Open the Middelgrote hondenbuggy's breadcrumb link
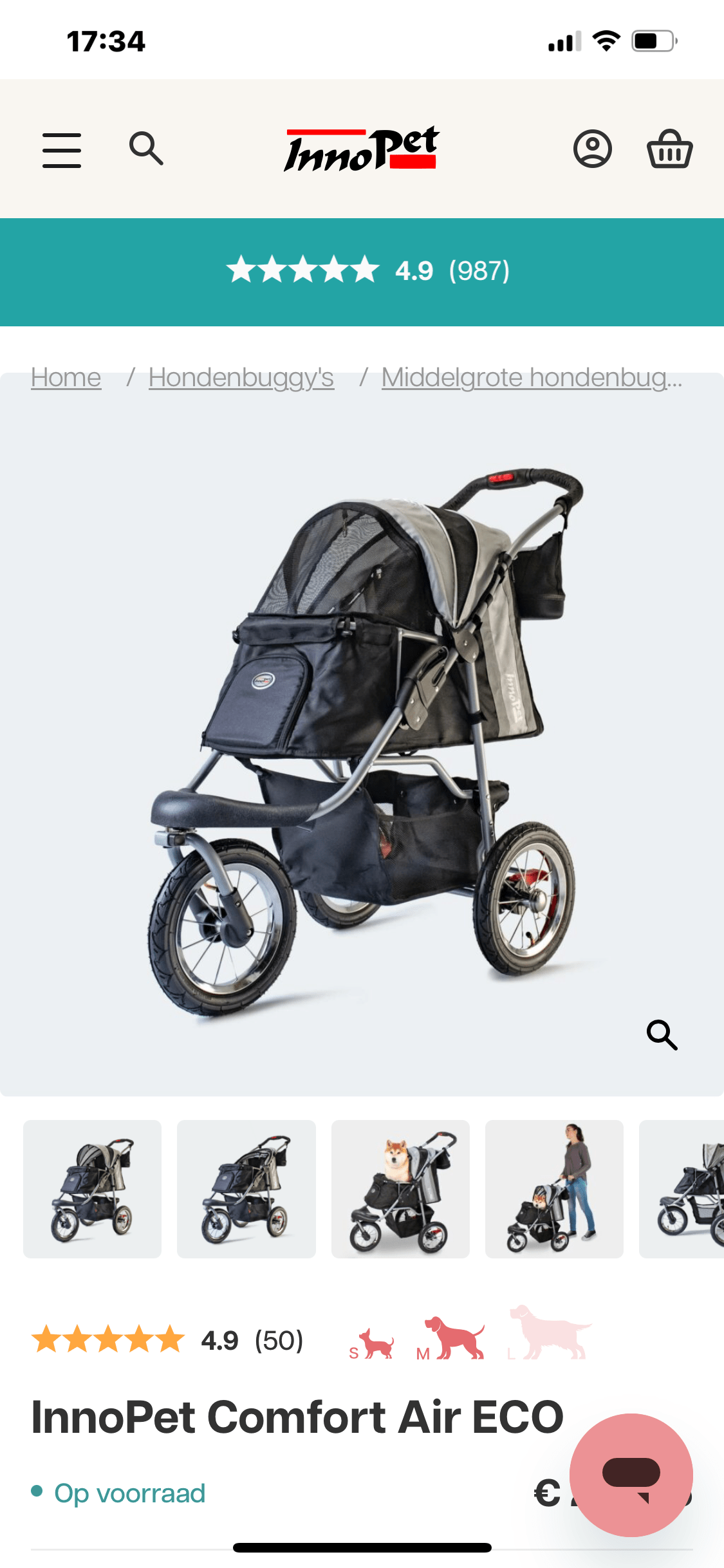The image size is (724, 1568). (x=532, y=377)
